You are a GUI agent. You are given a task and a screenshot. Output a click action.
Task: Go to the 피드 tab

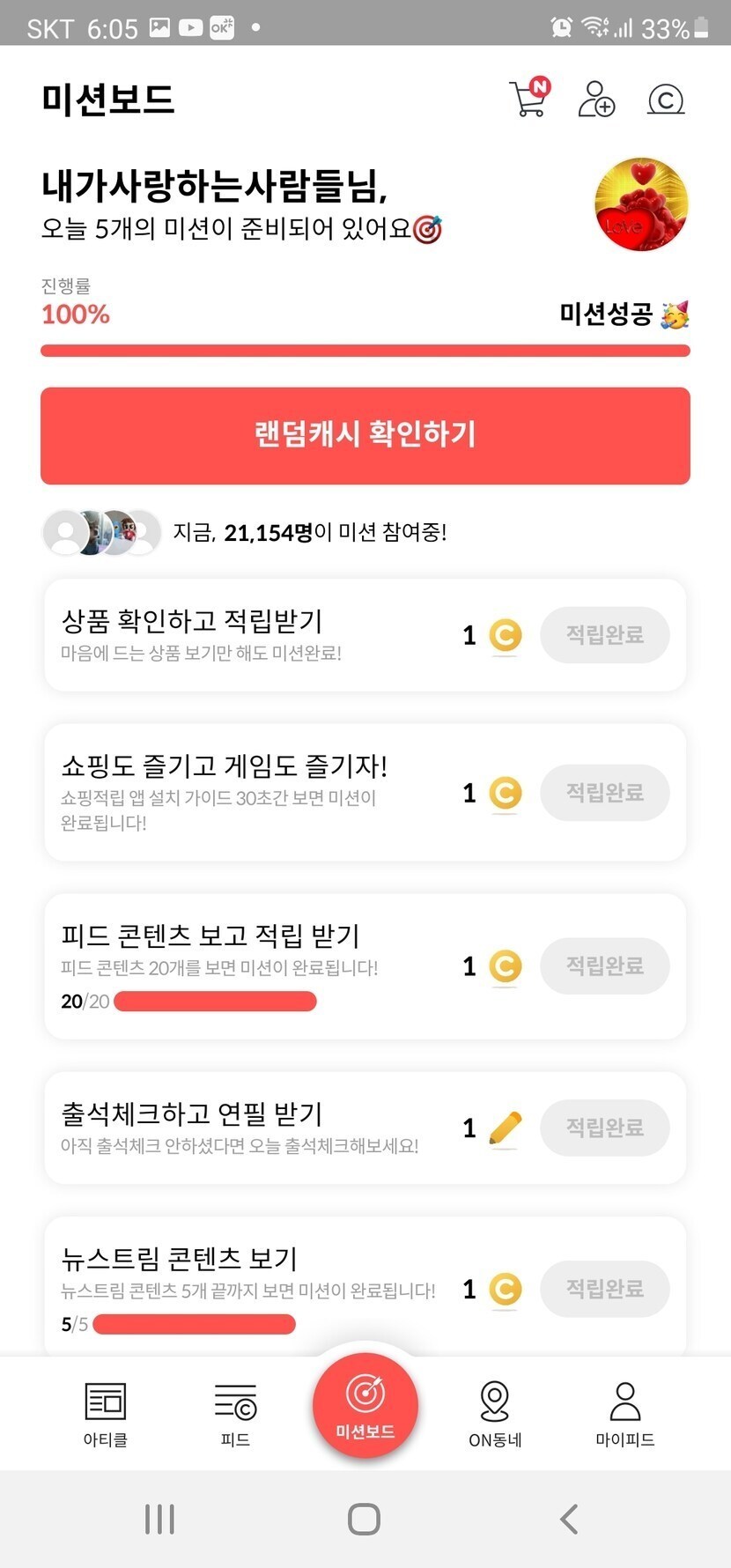[x=235, y=1413]
